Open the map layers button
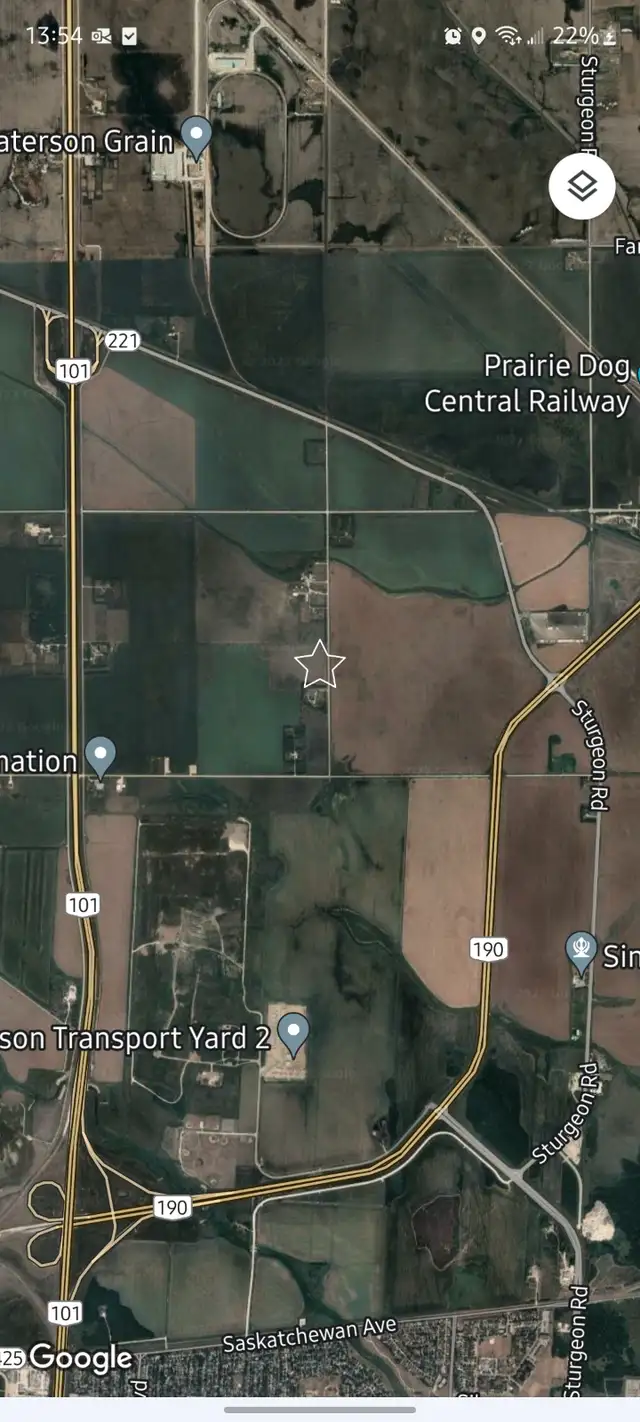This screenshot has height=1422, width=640. pos(582,186)
